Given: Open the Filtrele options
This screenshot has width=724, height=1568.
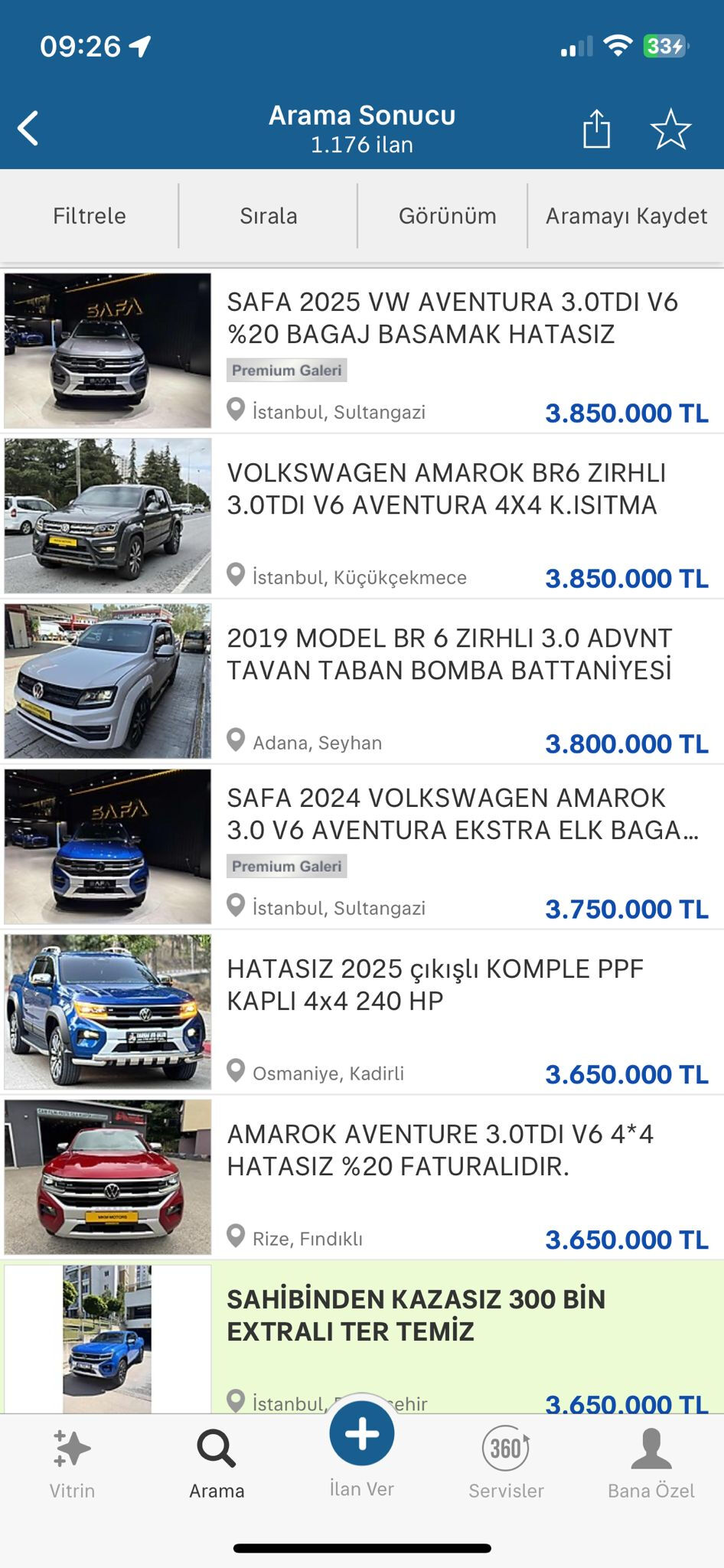Looking at the screenshot, I should [89, 216].
